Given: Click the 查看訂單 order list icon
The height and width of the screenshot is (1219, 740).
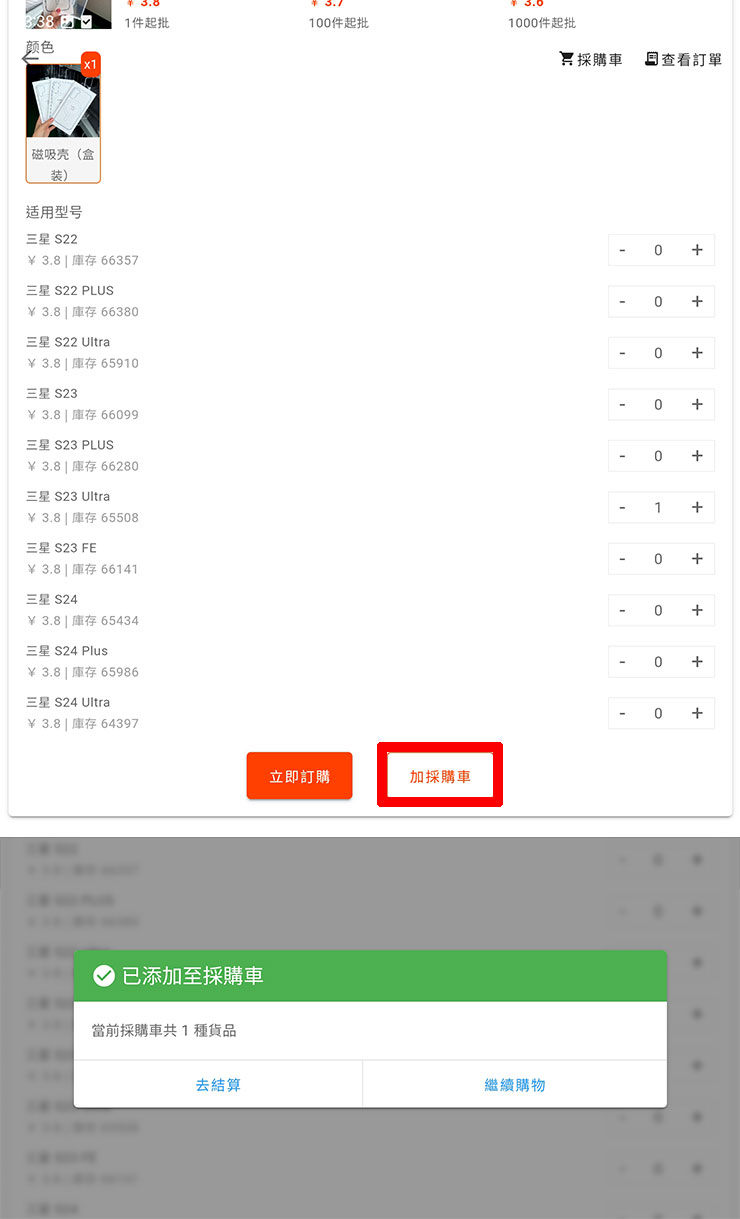Looking at the screenshot, I should tap(684, 59).
